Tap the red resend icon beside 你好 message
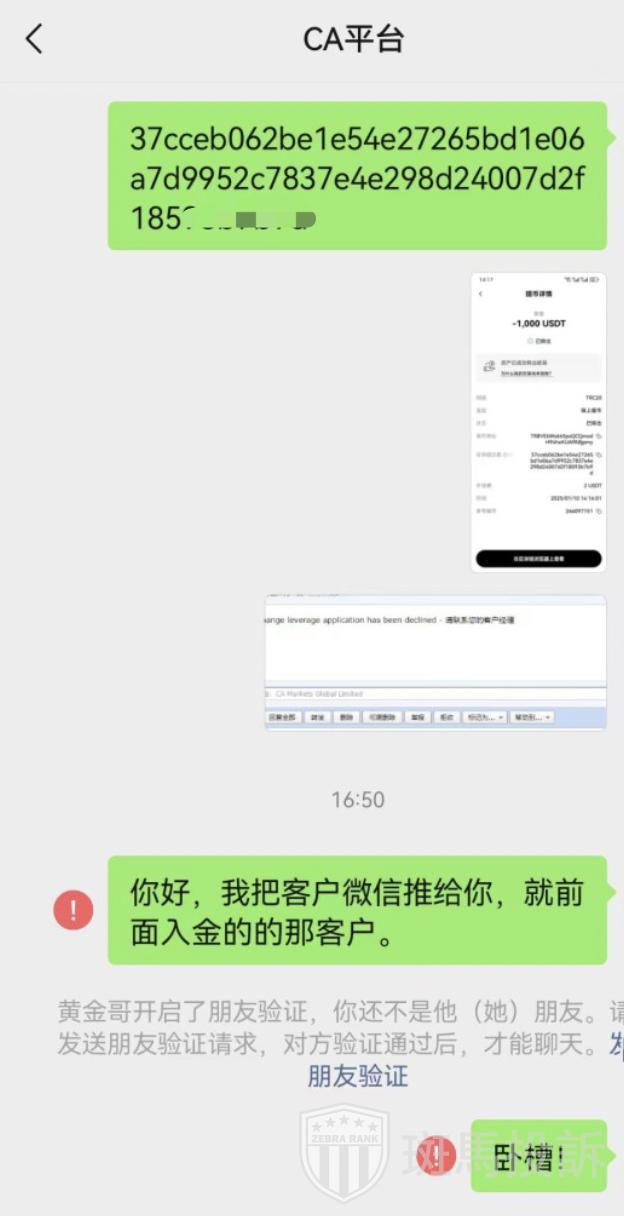This screenshot has height=1216, width=624. [x=73, y=910]
